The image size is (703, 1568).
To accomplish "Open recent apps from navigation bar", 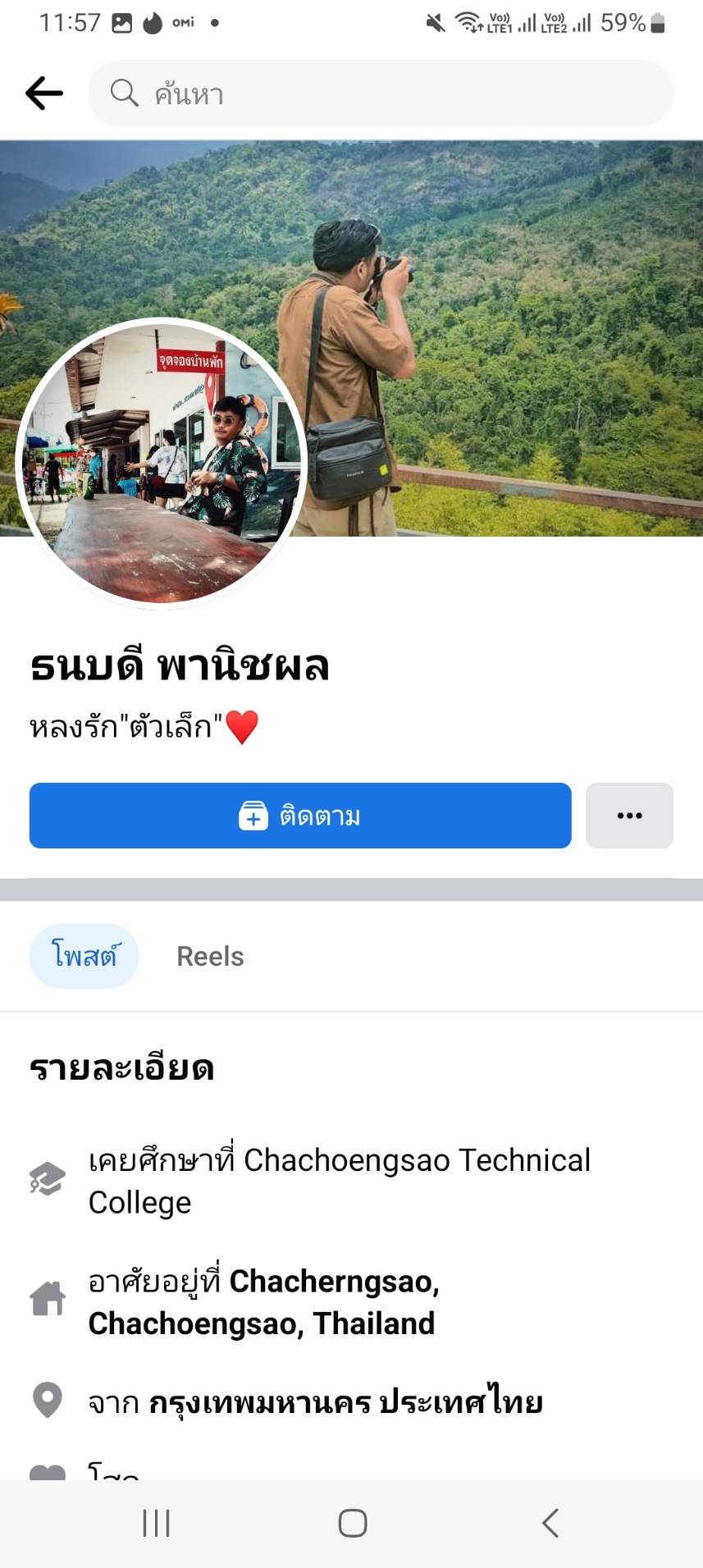I will [x=156, y=1524].
